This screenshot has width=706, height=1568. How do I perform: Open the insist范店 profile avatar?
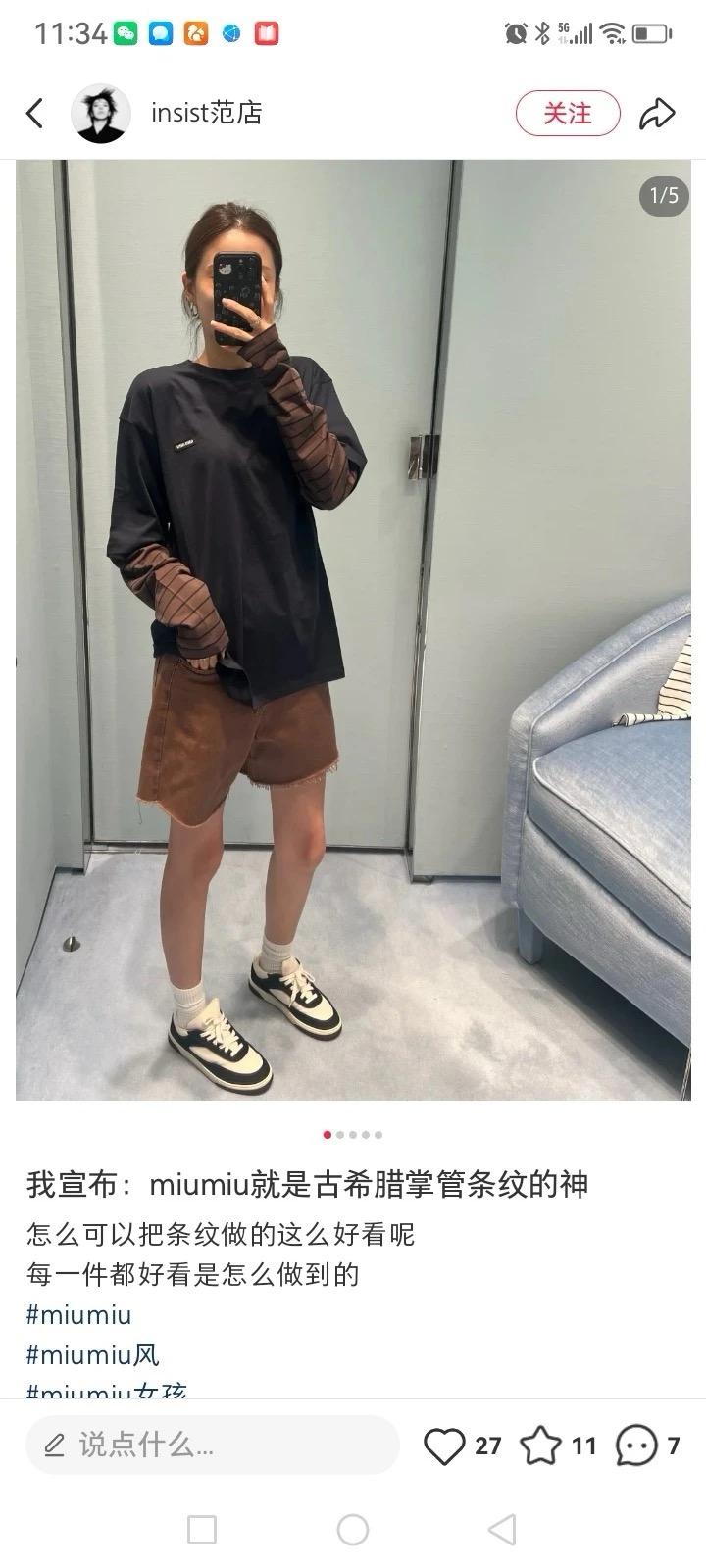click(100, 114)
